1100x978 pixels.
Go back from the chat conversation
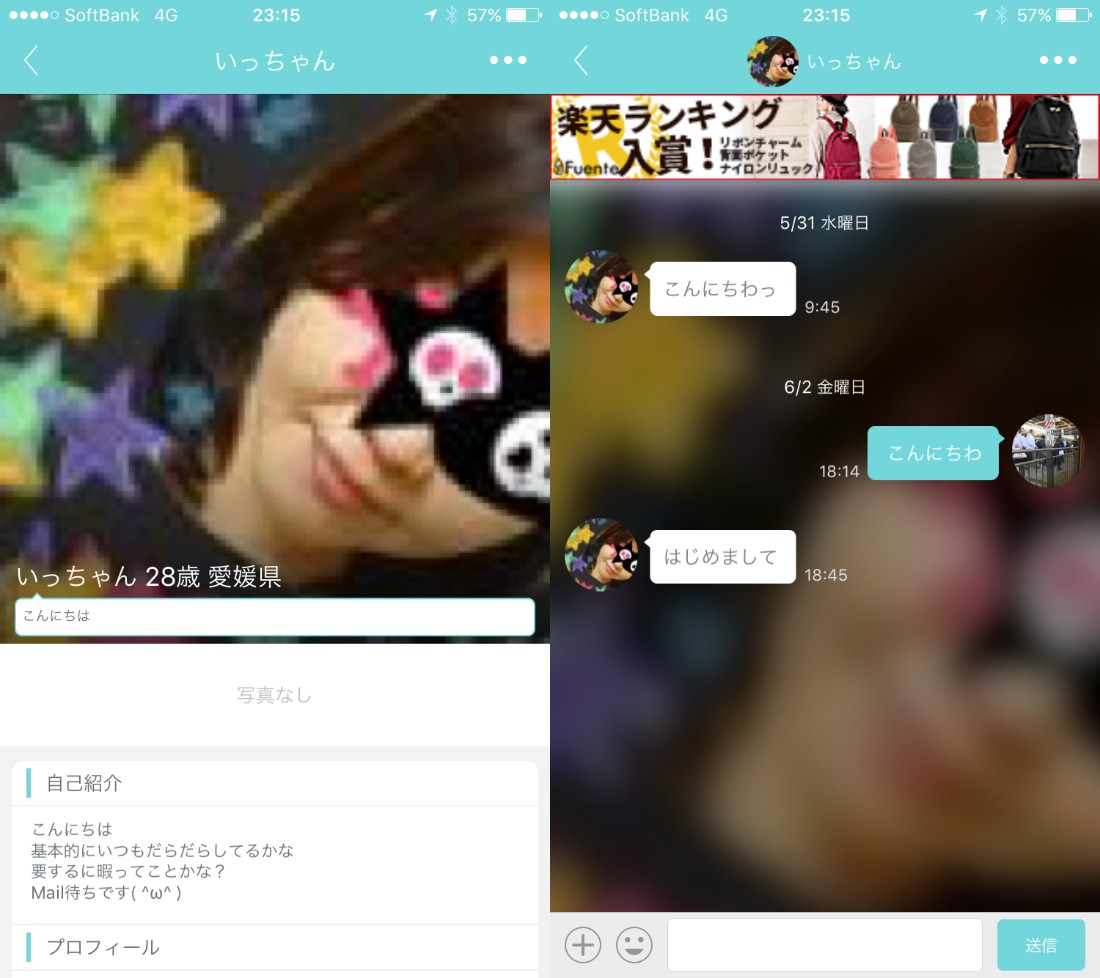tap(581, 61)
